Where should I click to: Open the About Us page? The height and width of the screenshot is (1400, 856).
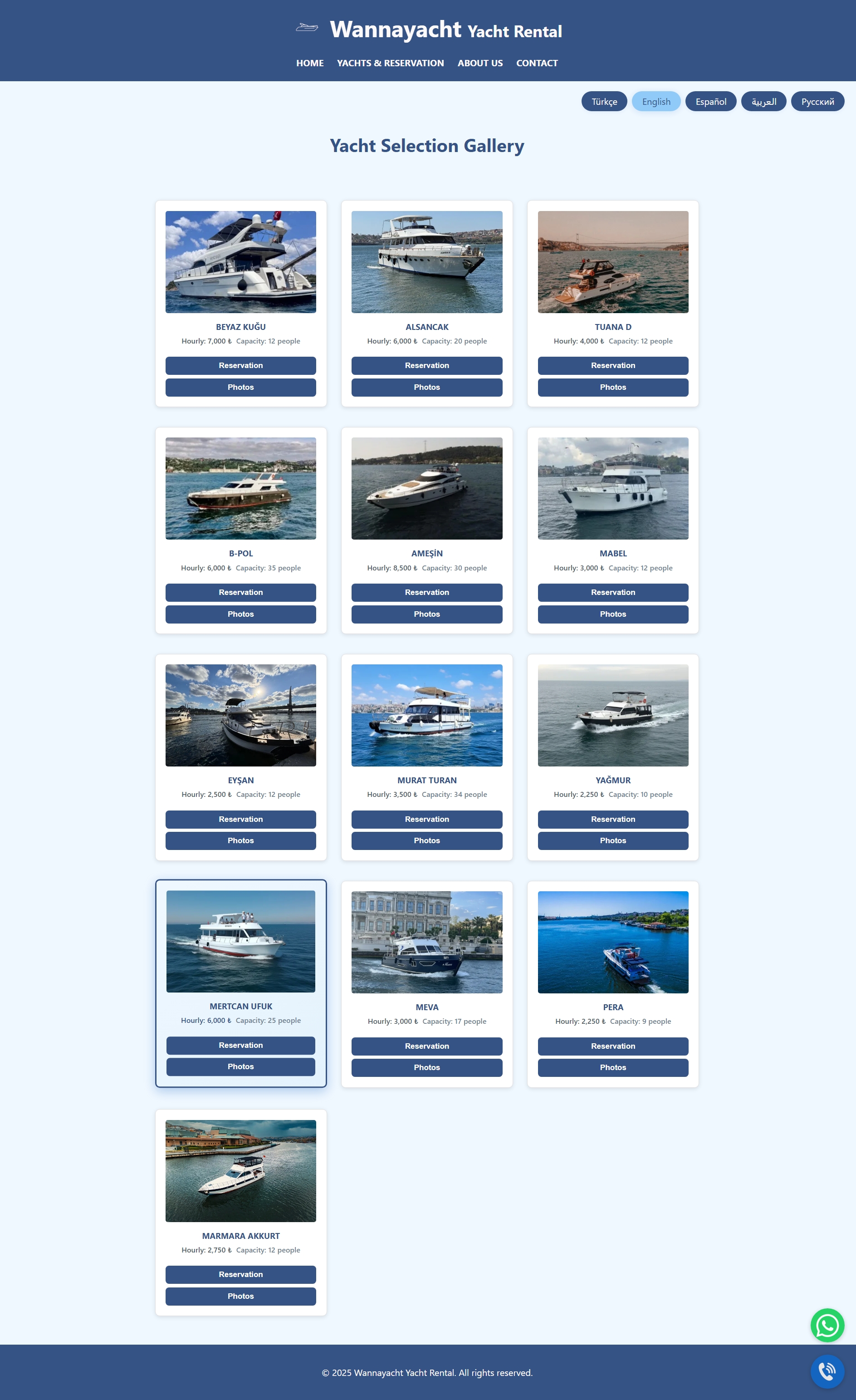point(480,63)
